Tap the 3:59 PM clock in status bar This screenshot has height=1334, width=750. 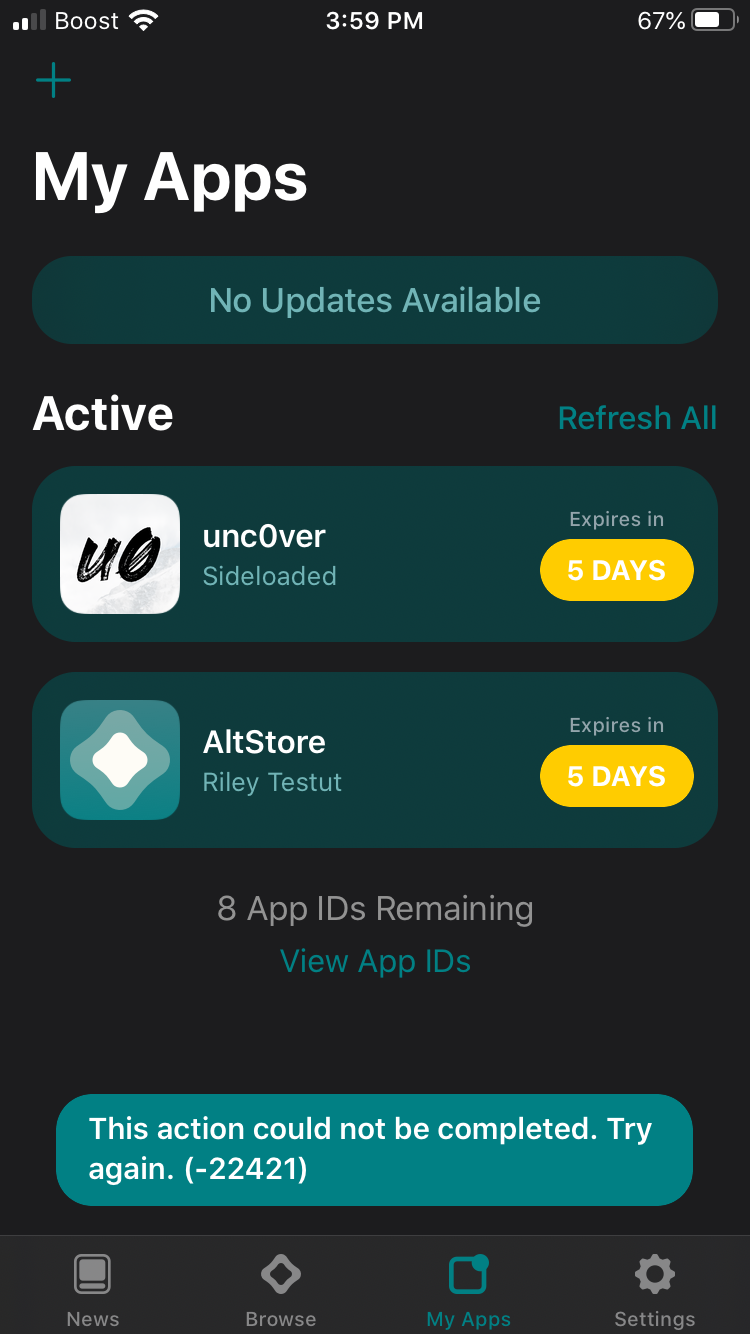tap(374, 20)
